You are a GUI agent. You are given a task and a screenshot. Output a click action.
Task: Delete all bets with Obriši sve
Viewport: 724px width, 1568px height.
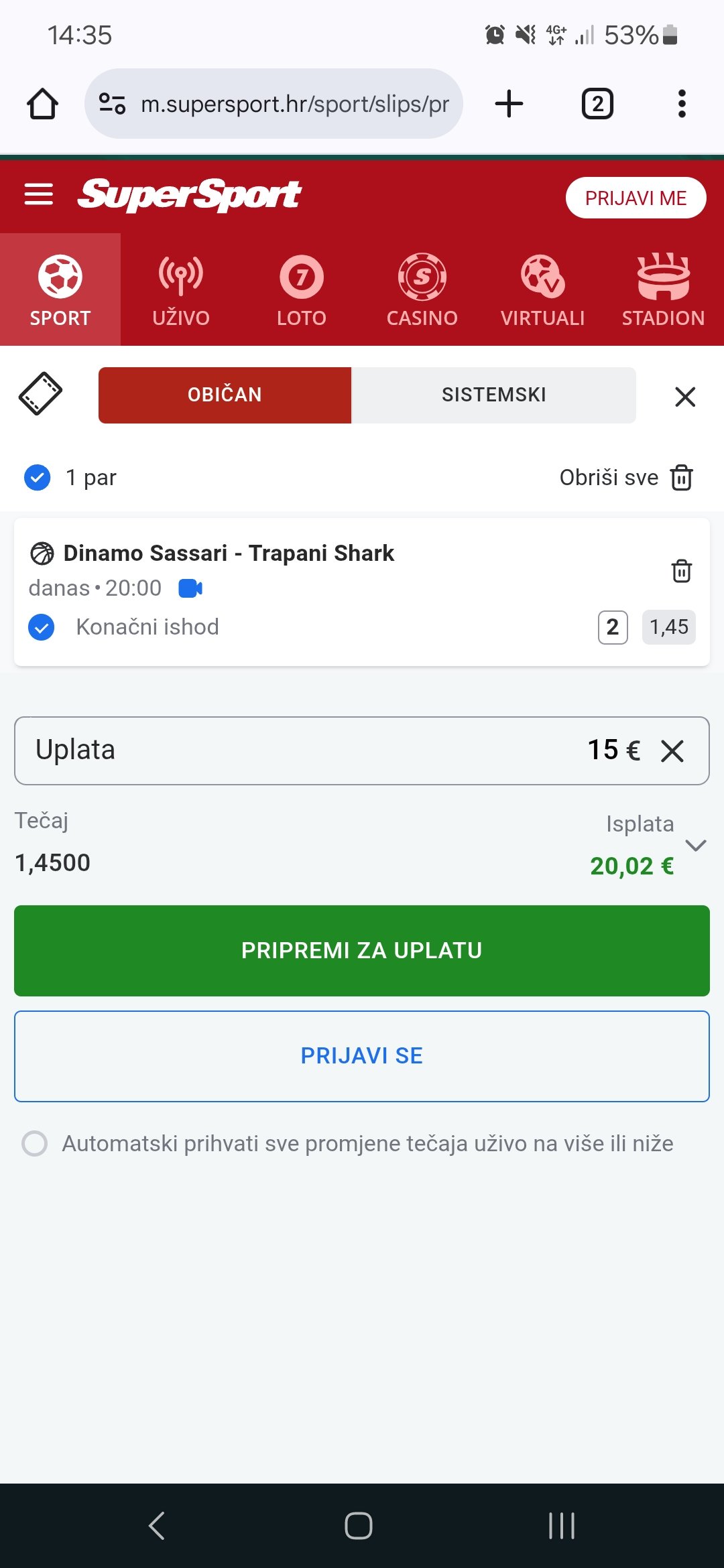(626, 478)
